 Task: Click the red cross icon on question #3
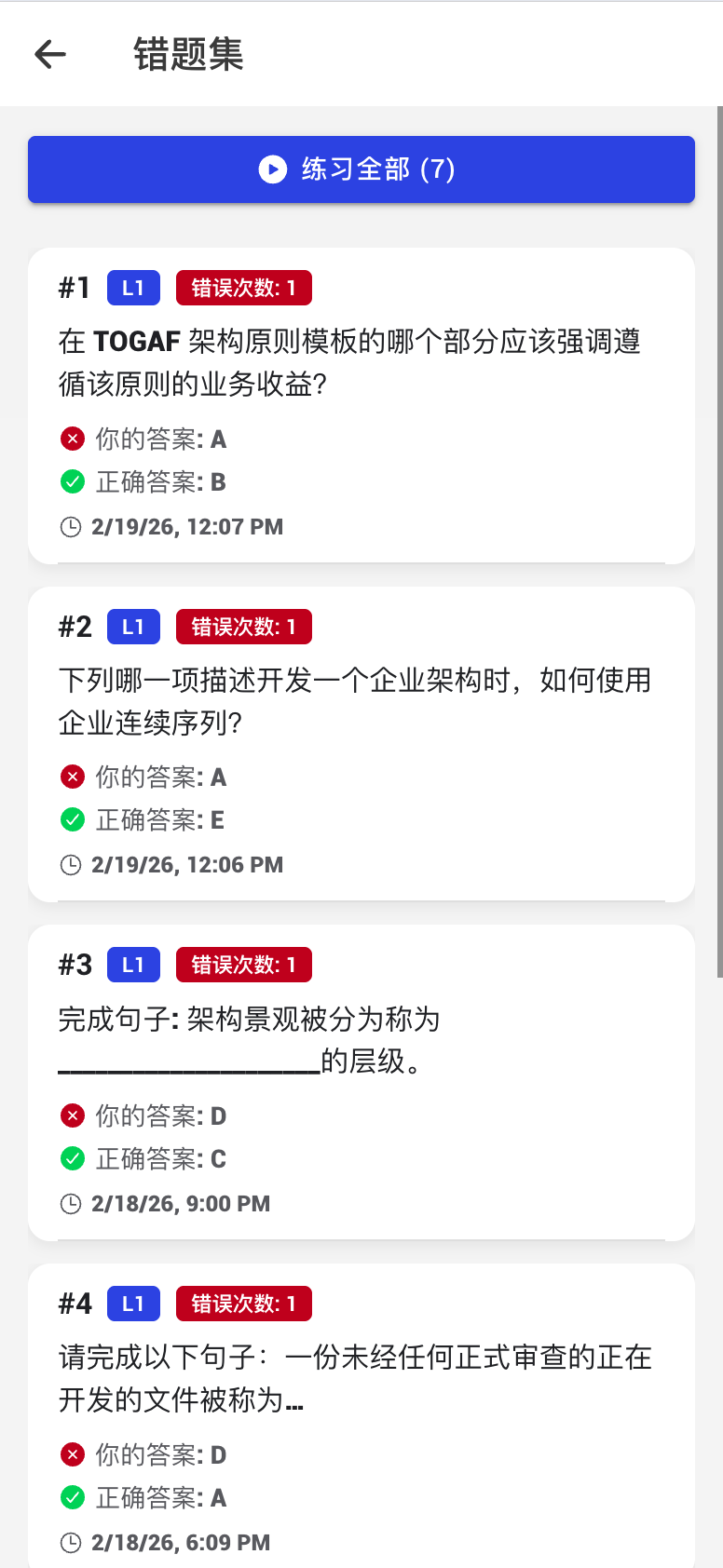[x=72, y=1115]
